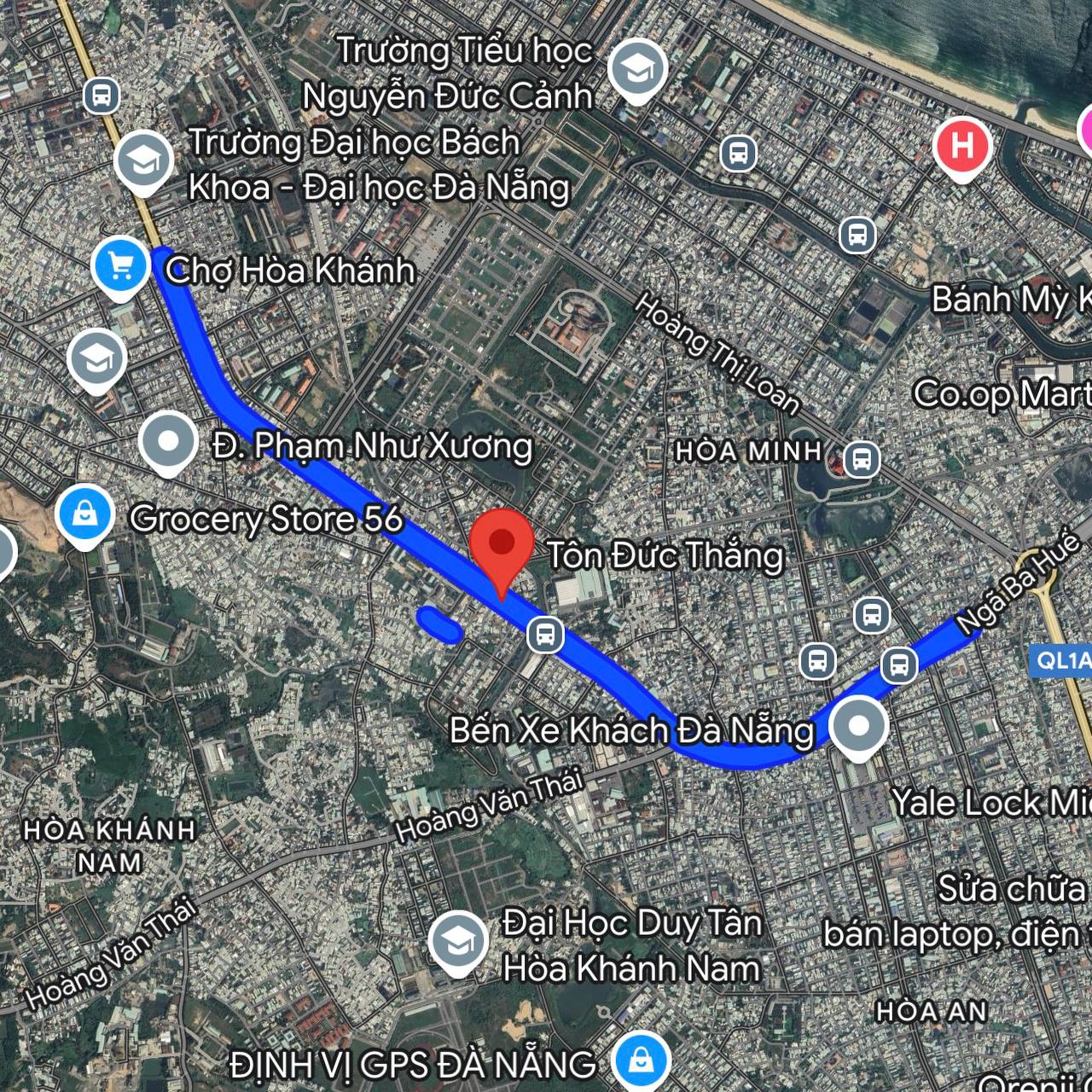The height and width of the screenshot is (1092, 1092).
Task: Select the ĐỊNH VỊ GPS ĐÀ NẴNG marker
Action: (x=641, y=1060)
